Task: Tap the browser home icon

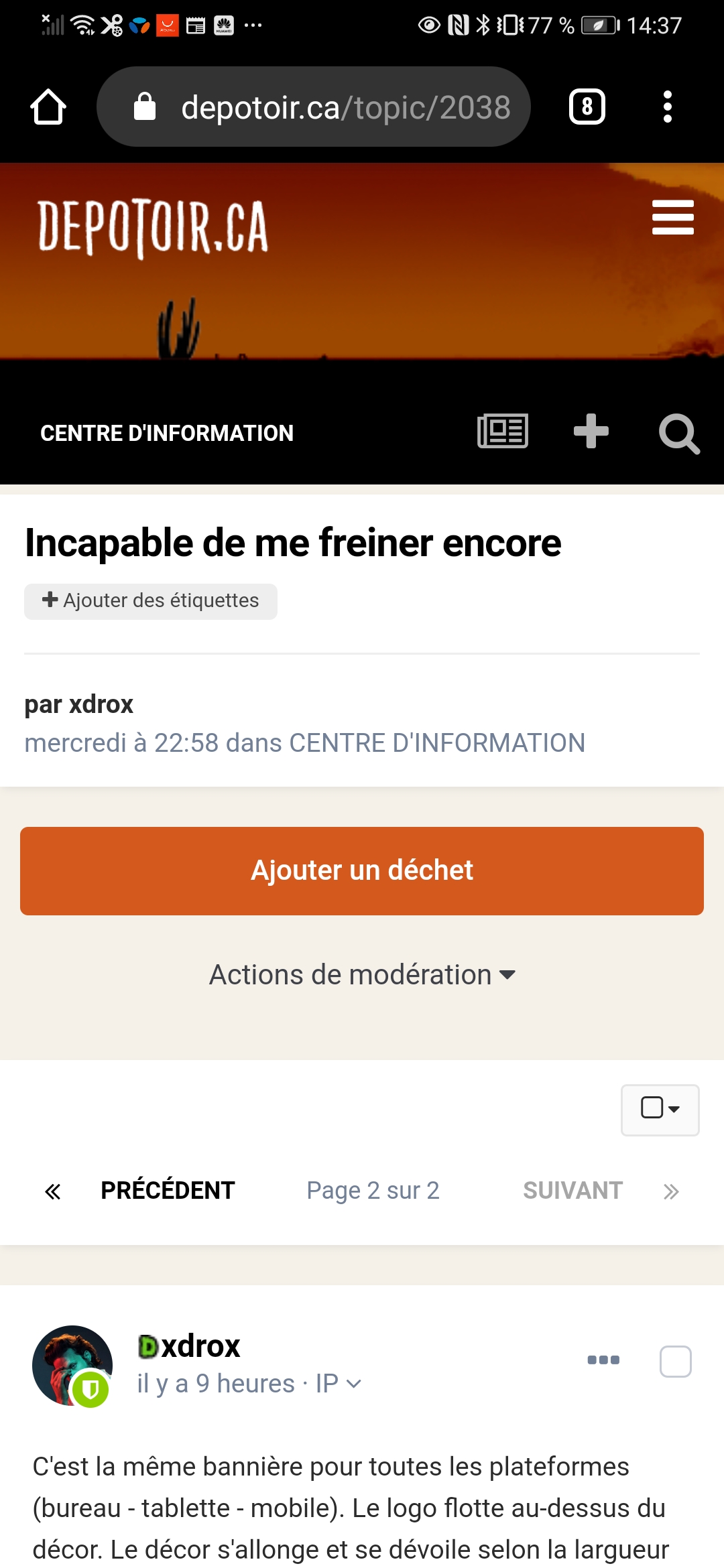Action: (x=48, y=107)
